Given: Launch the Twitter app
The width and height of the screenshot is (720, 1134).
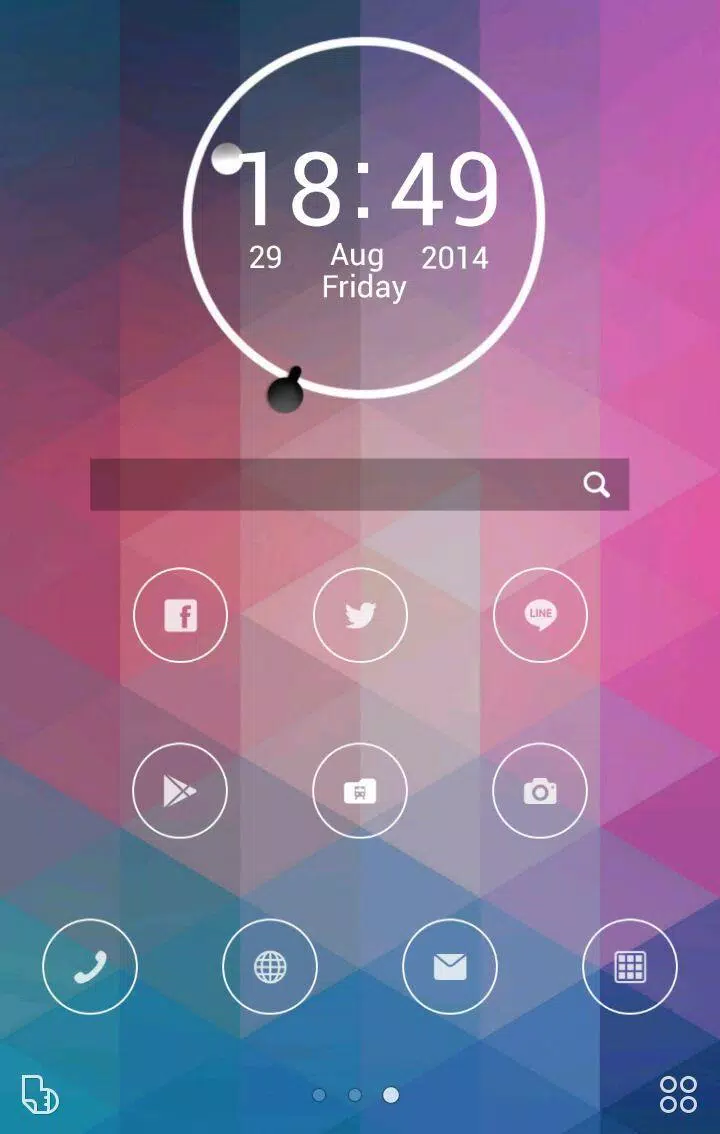Looking at the screenshot, I should (360, 615).
